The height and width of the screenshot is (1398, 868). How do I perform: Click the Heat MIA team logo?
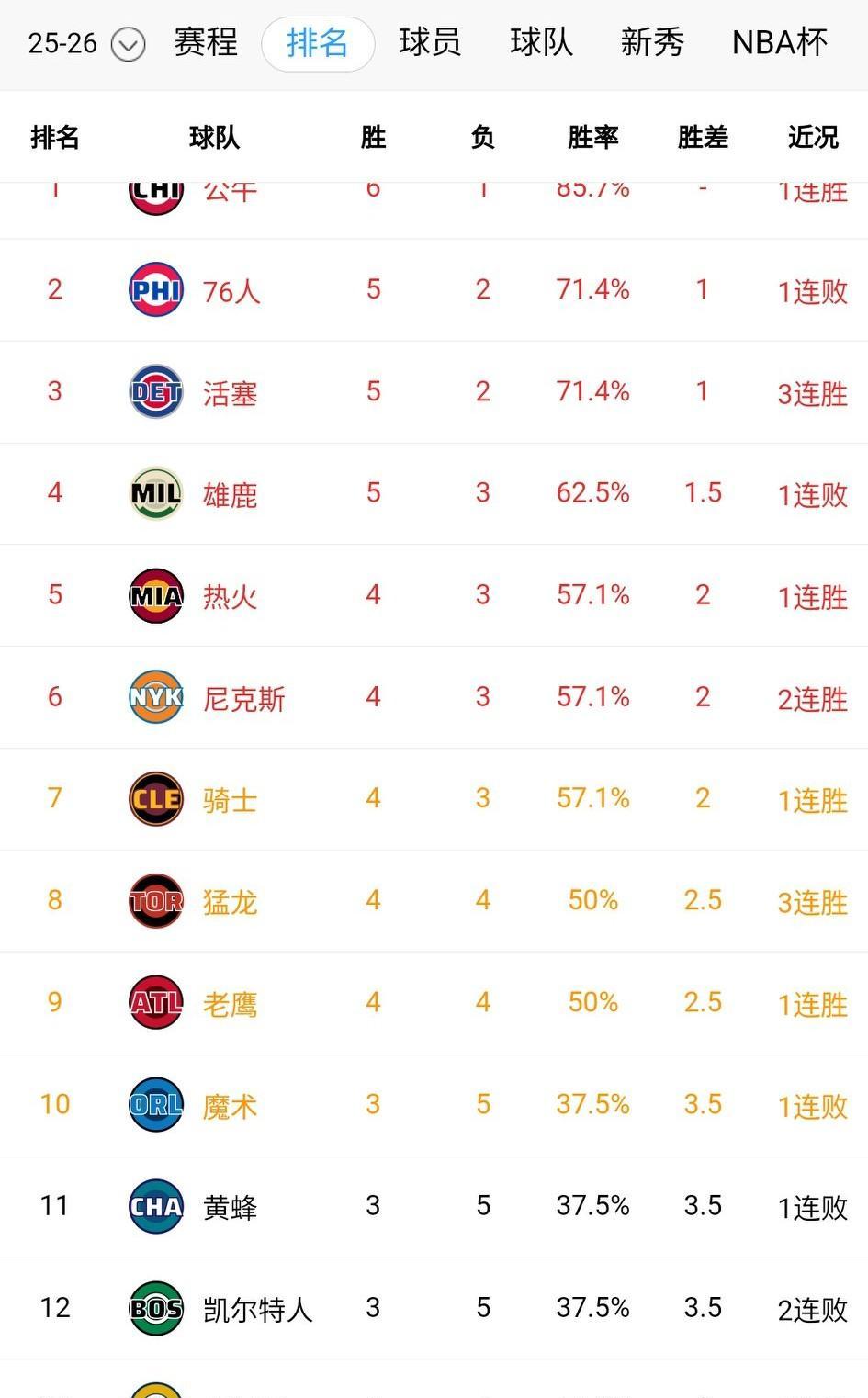(155, 595)
